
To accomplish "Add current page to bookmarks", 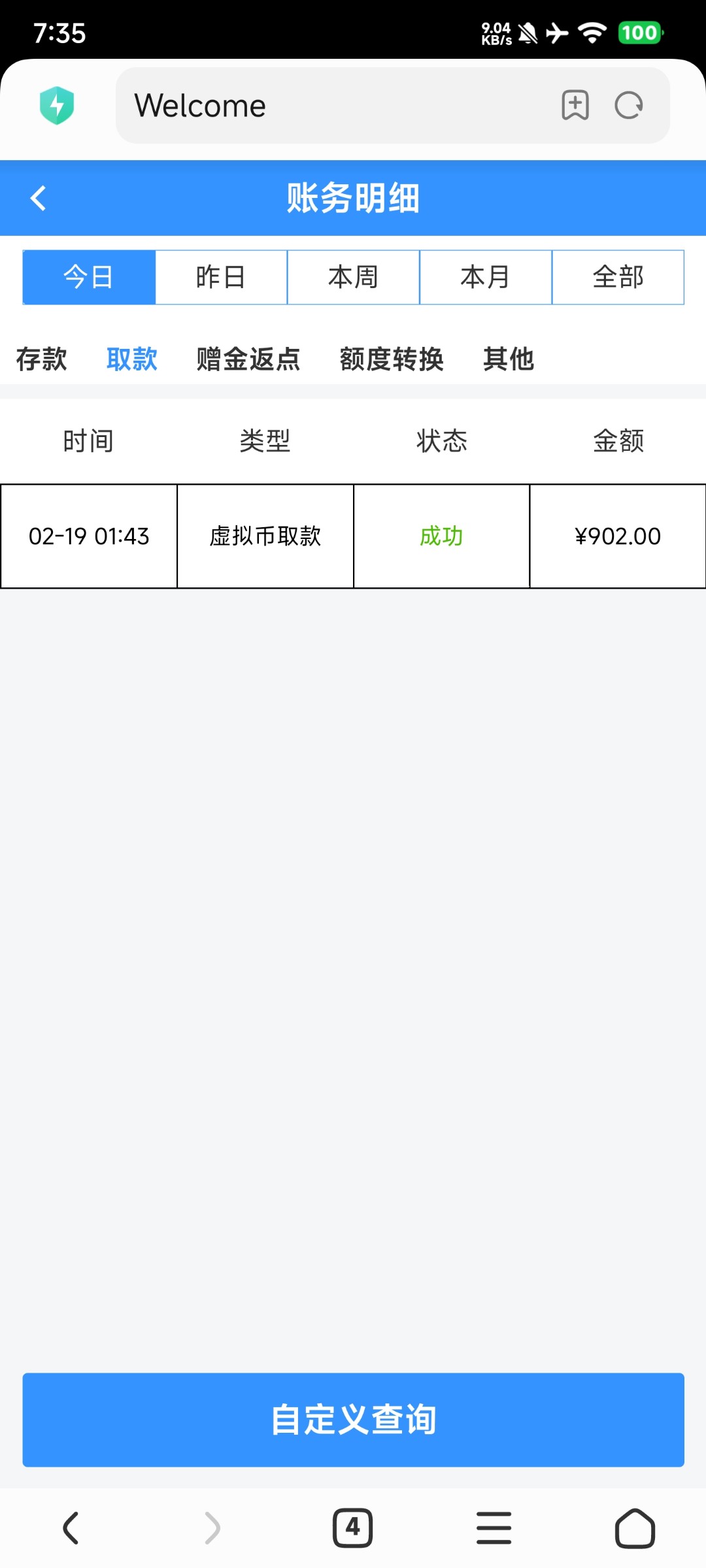I will coord(574,105).
